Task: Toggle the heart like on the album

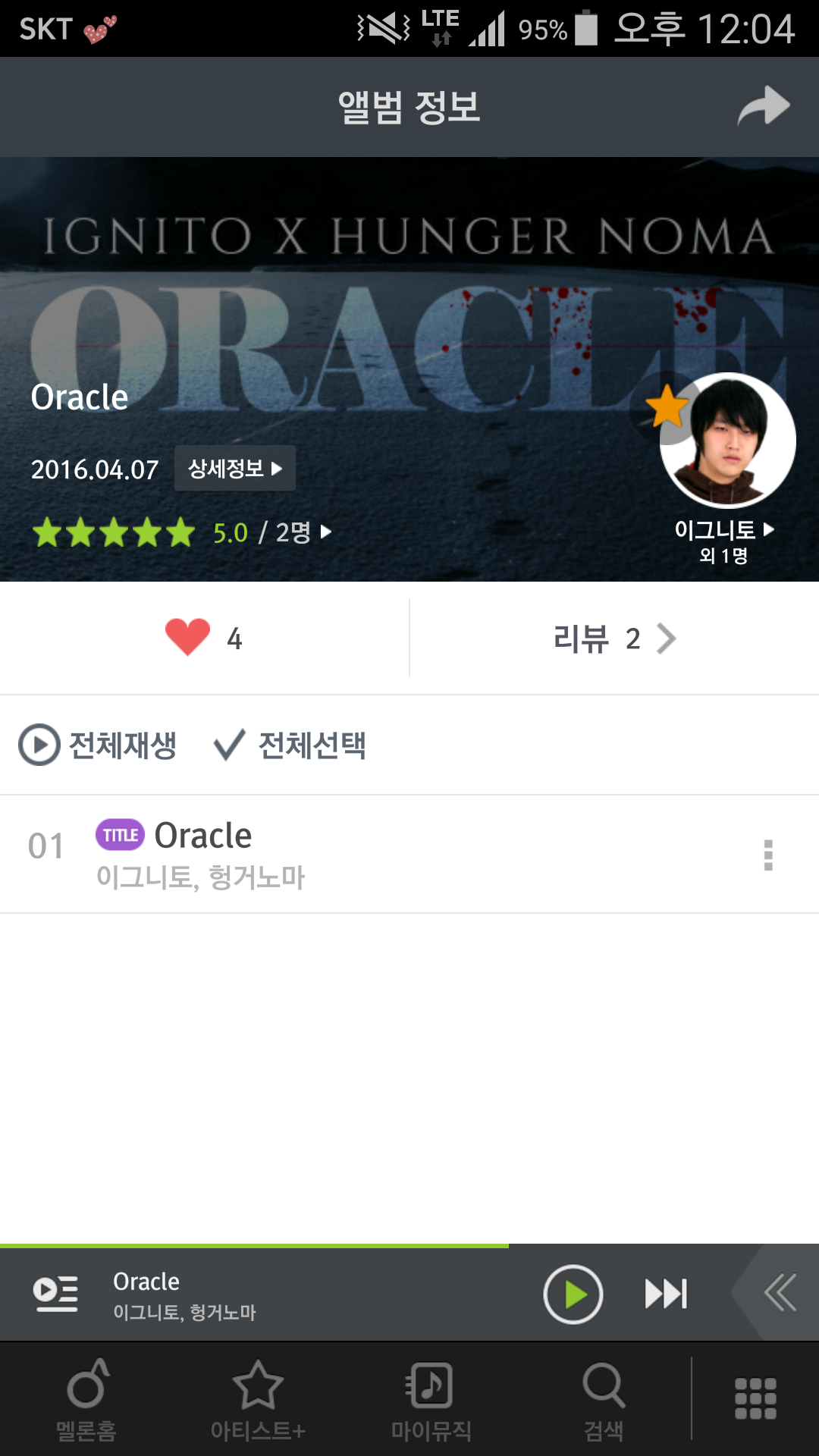Action: tap(186, 639)
